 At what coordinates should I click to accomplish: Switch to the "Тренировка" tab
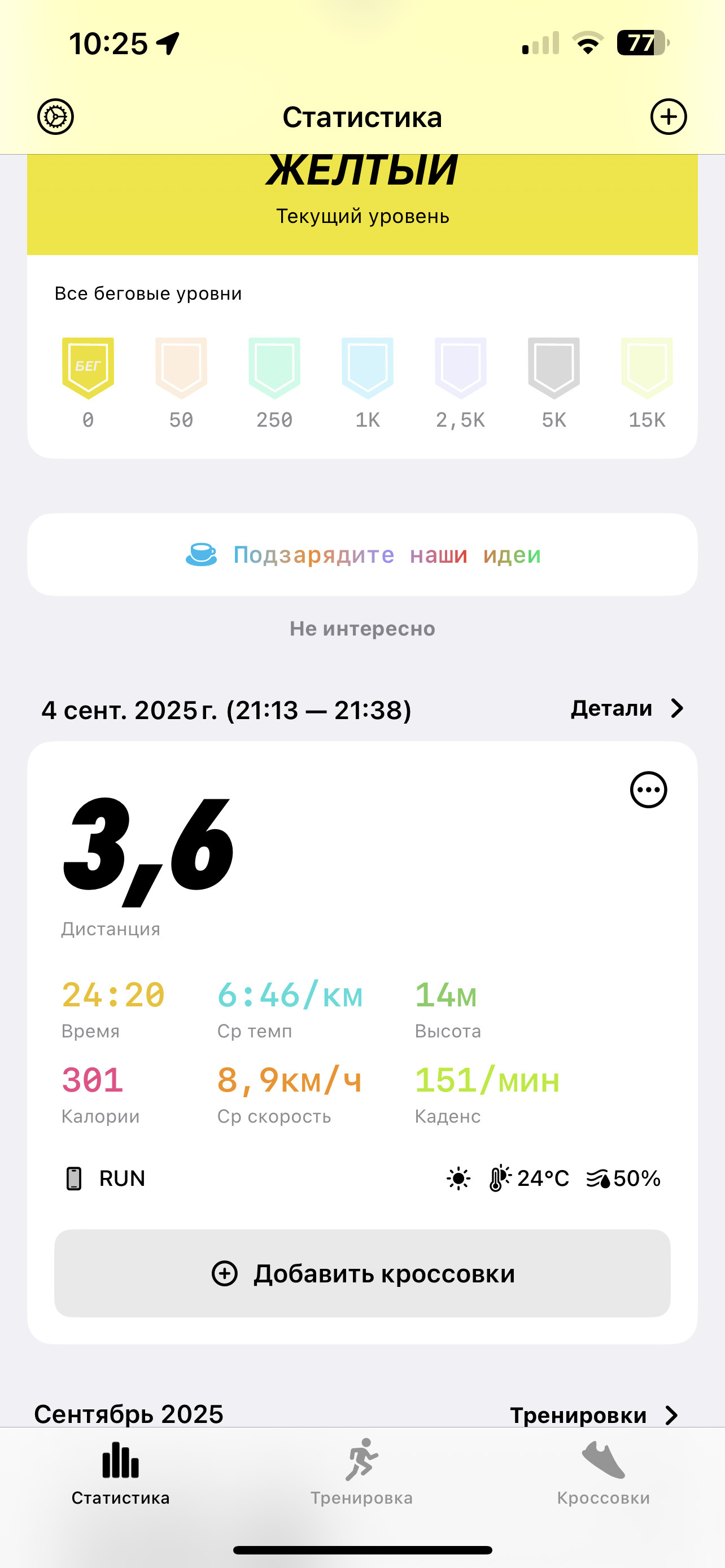361,1472
